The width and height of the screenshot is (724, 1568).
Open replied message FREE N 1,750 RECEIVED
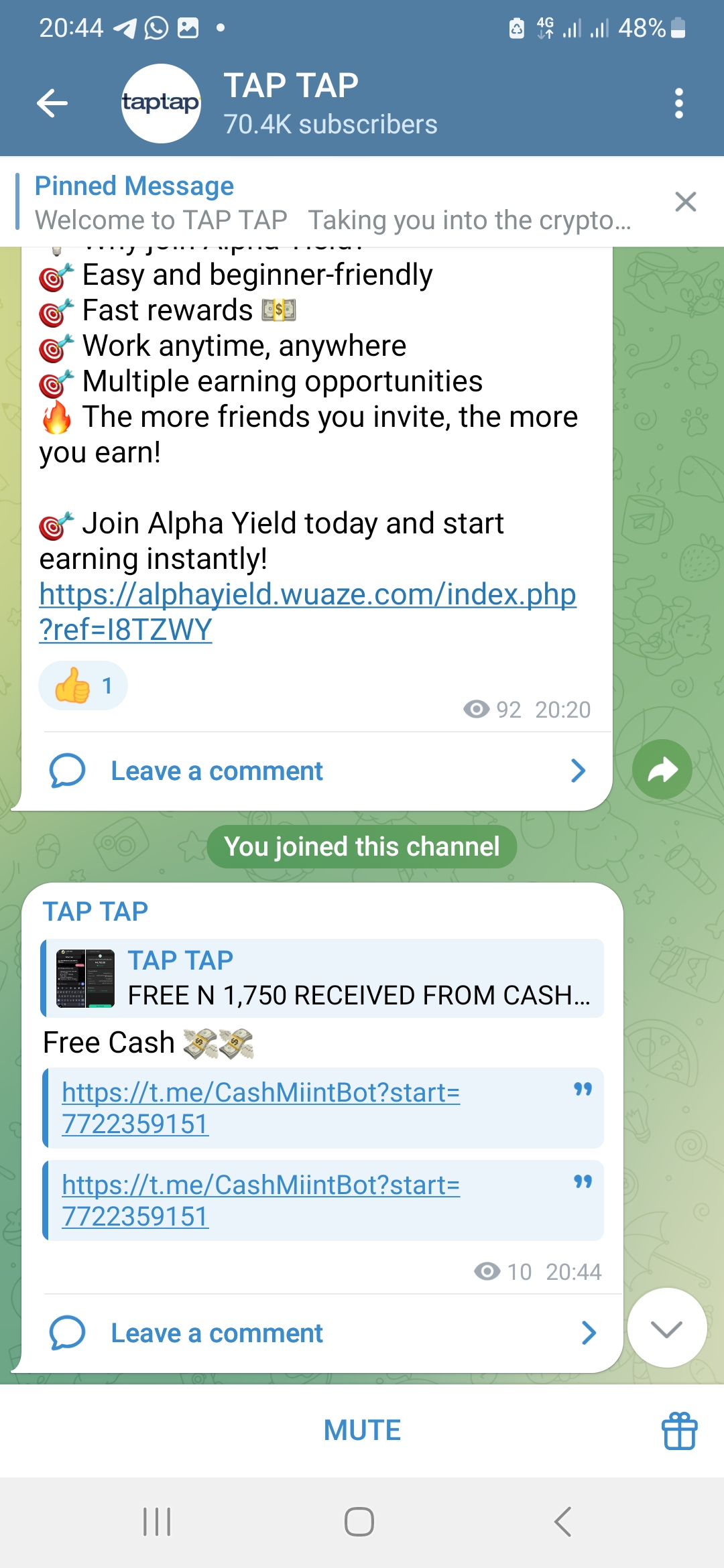coord(323,978)
